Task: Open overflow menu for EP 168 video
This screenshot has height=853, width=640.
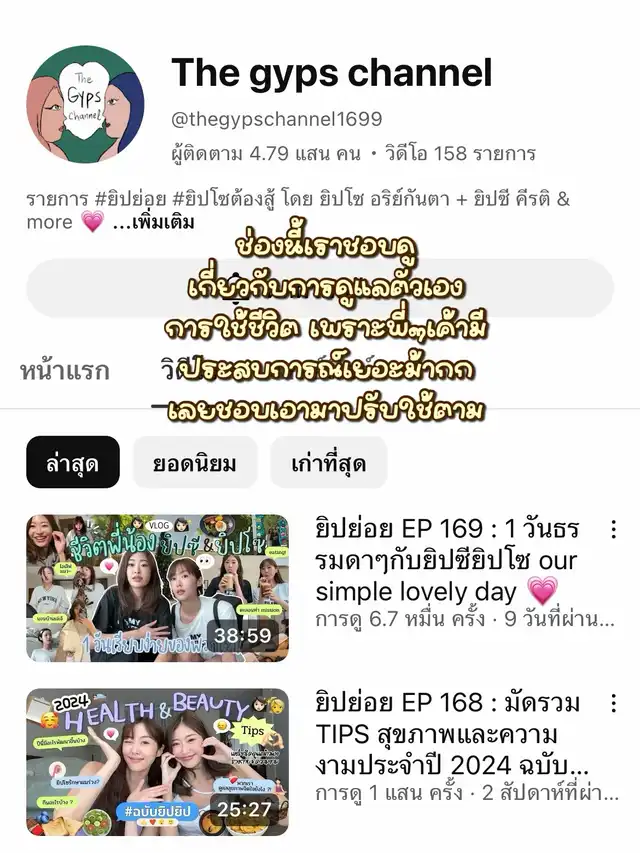Action: pyautogui.click(x=614, y=704)
